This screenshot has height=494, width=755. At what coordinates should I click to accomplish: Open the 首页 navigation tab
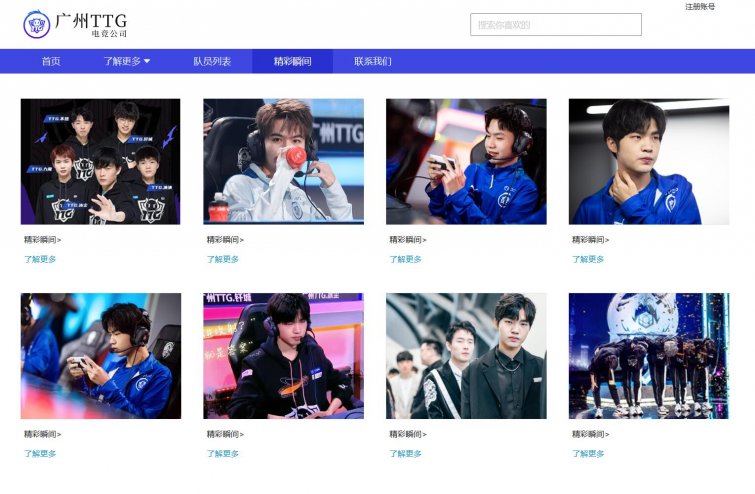click(x=51, y=62)
